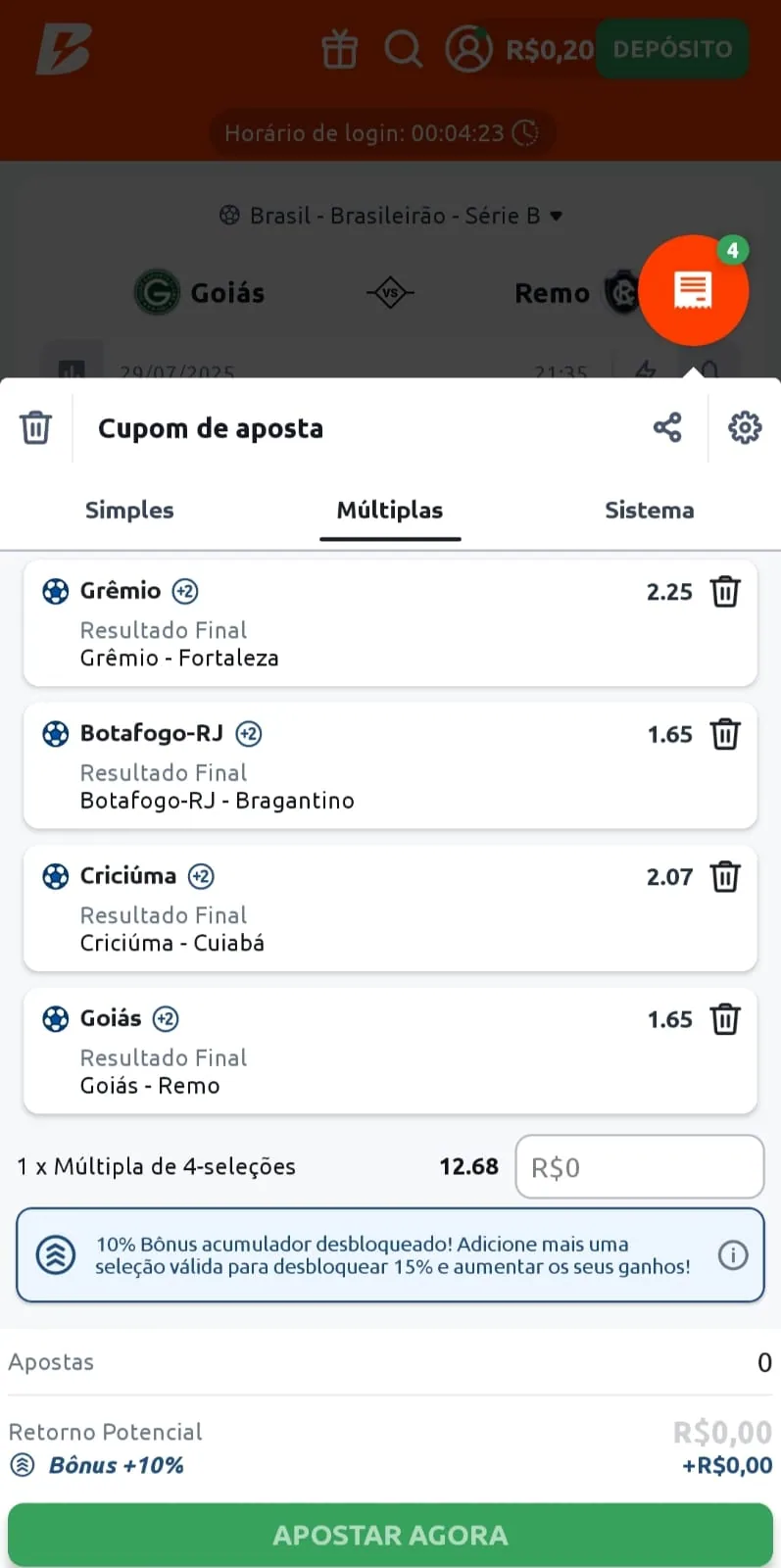This screenshot has width=781, height=1568.
Task: Remove the Criciúma - Cuiabá selection
Action: (x=725, y=877)
